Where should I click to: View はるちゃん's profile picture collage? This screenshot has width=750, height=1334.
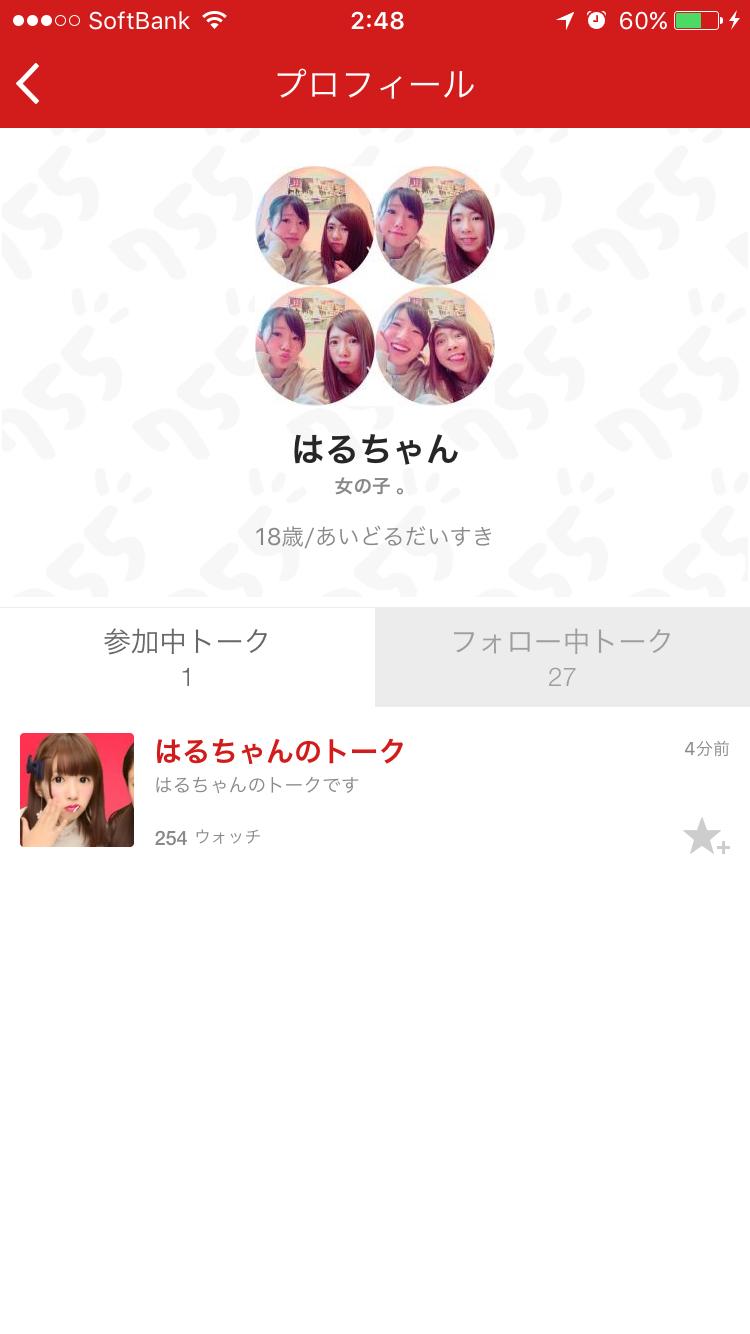tap(375, 285)
